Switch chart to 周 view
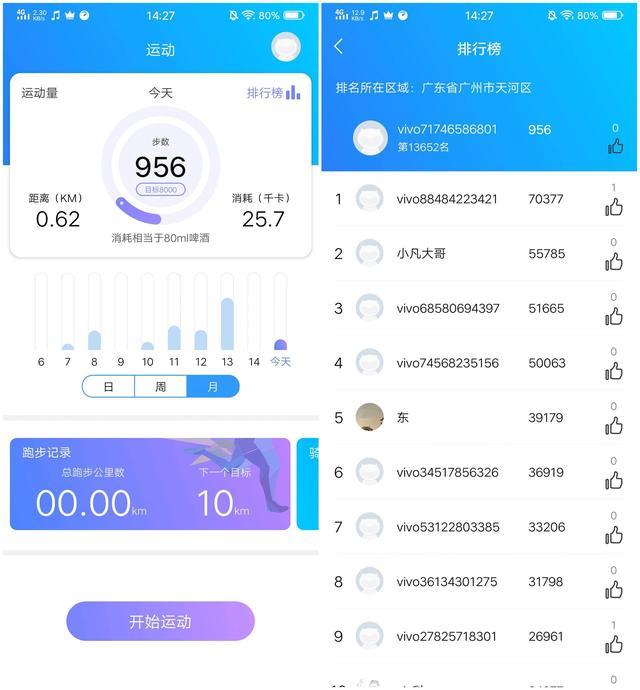 pos(160,387)
